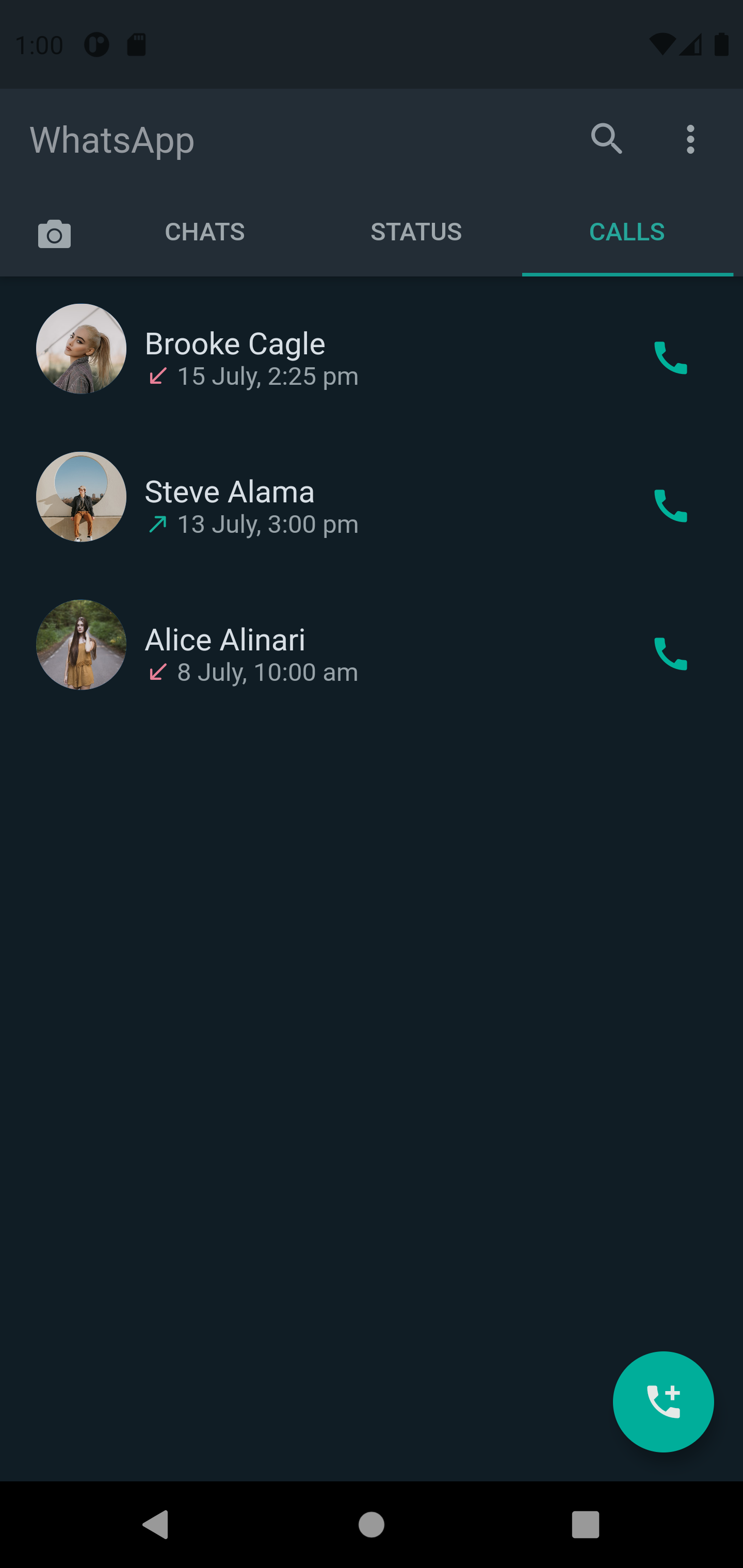Open WhatsApp search
This screenshot has height=1568, width=743.
(x=607, y=139)
